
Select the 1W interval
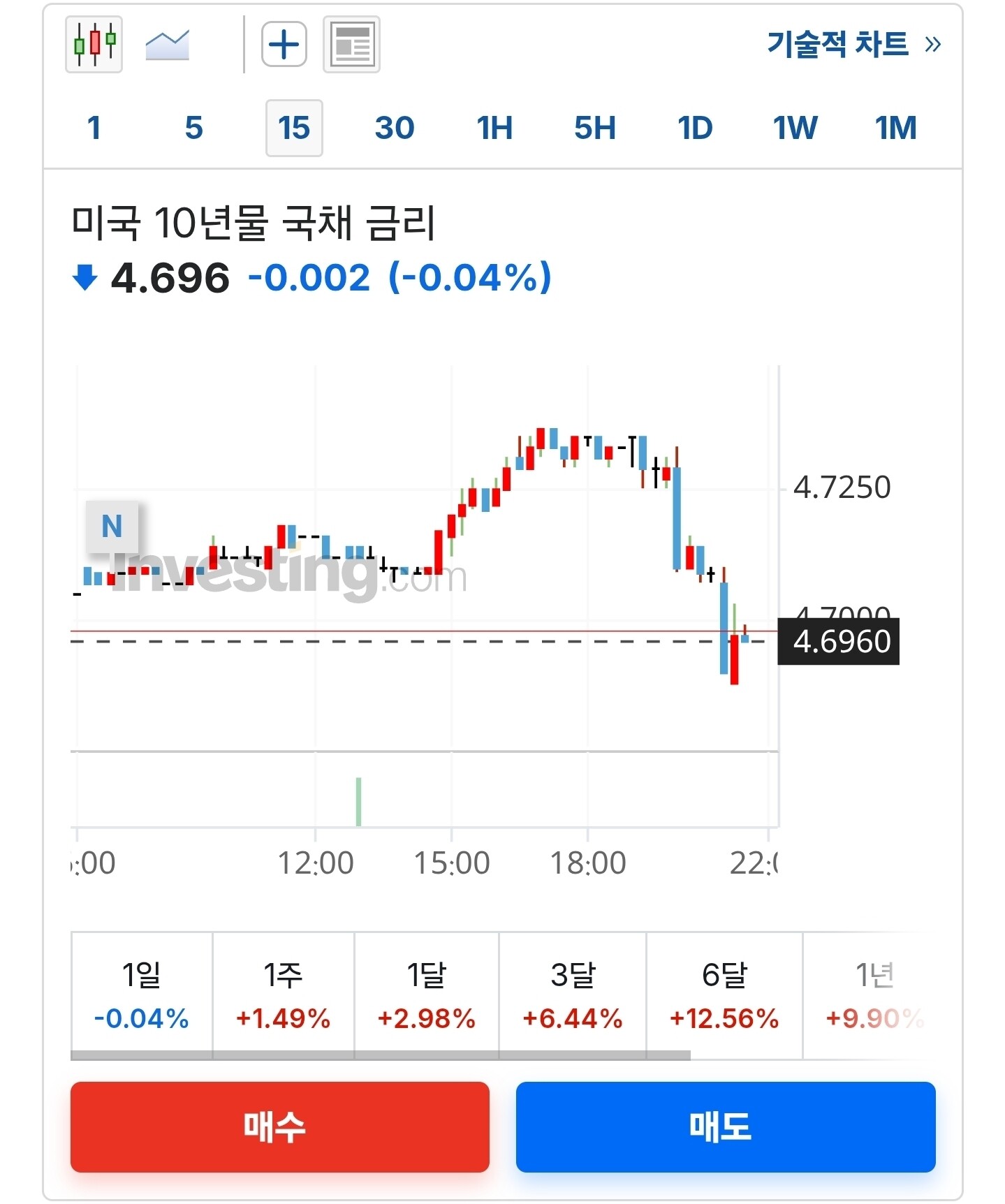[795, 128]
